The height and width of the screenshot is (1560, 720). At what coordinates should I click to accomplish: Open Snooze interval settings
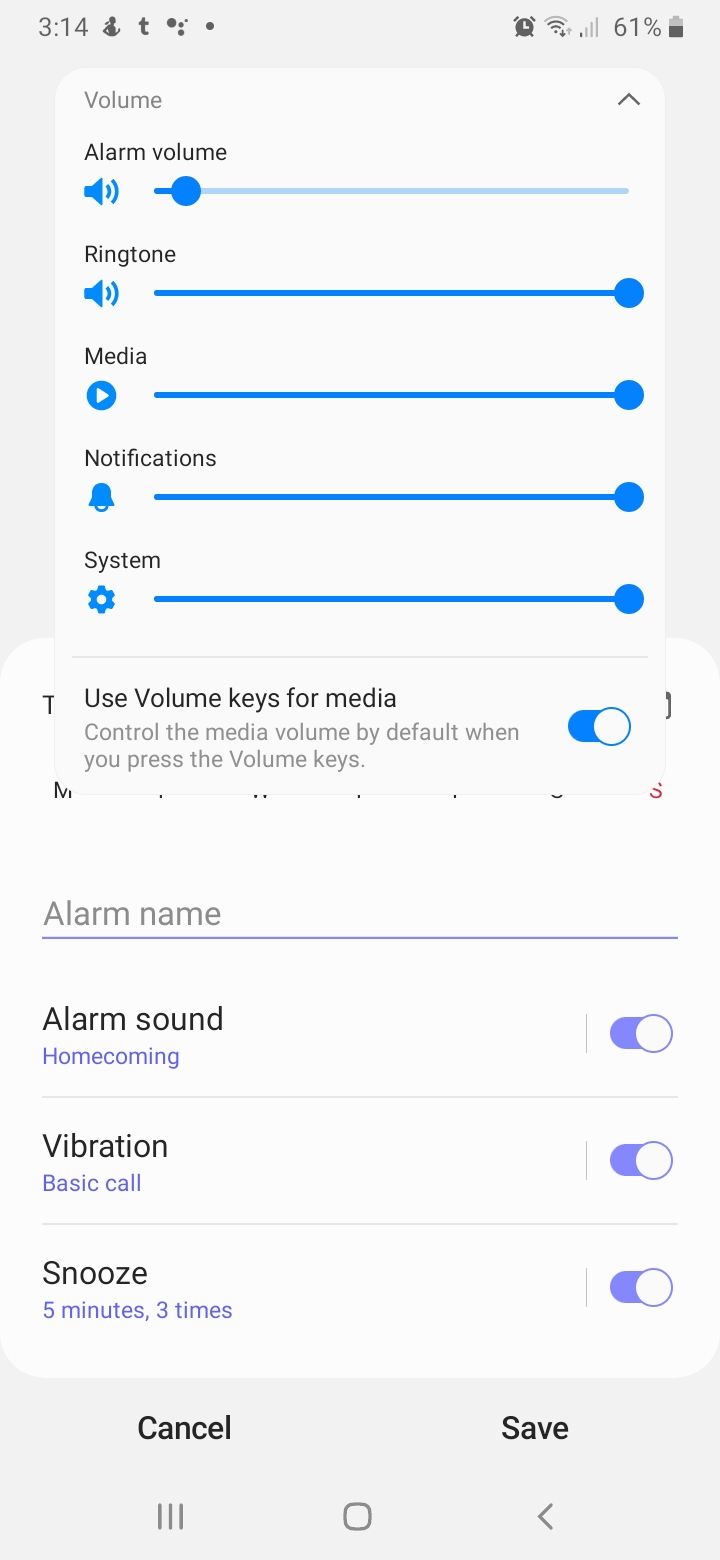[300, 1288]
